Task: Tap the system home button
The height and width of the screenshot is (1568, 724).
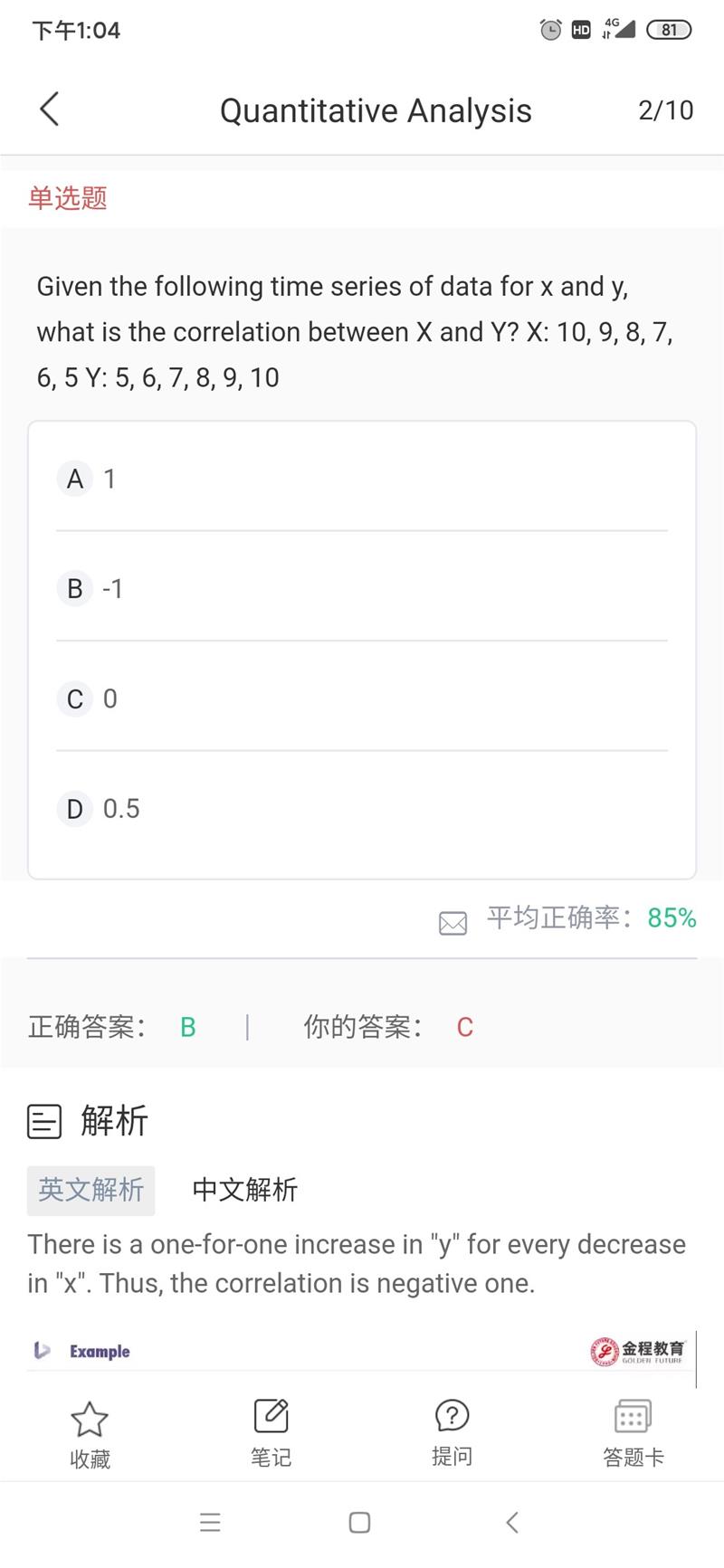Action: pyautogui.click(x=359, y=1523)
